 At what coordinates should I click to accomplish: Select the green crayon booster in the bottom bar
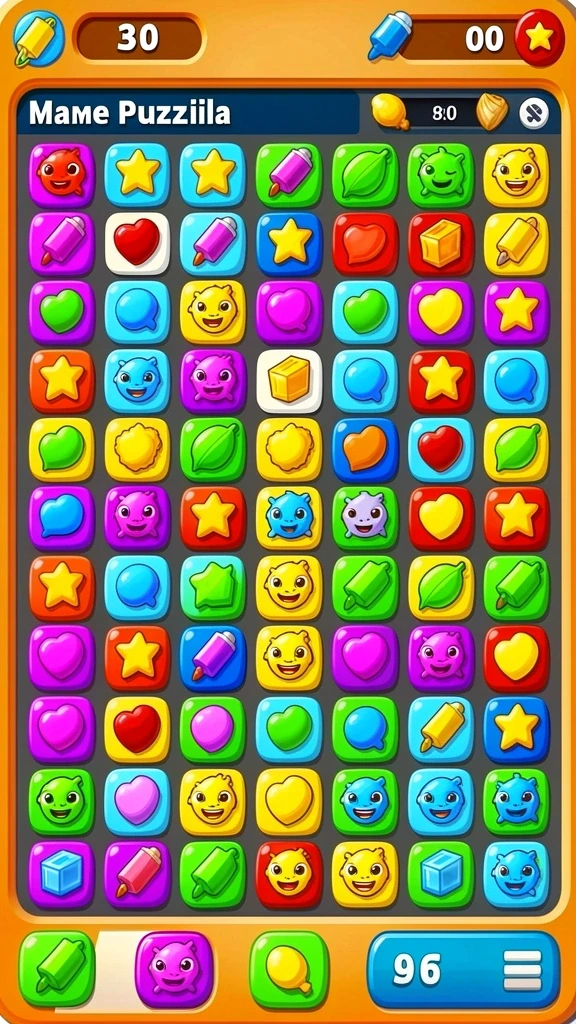pos(57,969)
